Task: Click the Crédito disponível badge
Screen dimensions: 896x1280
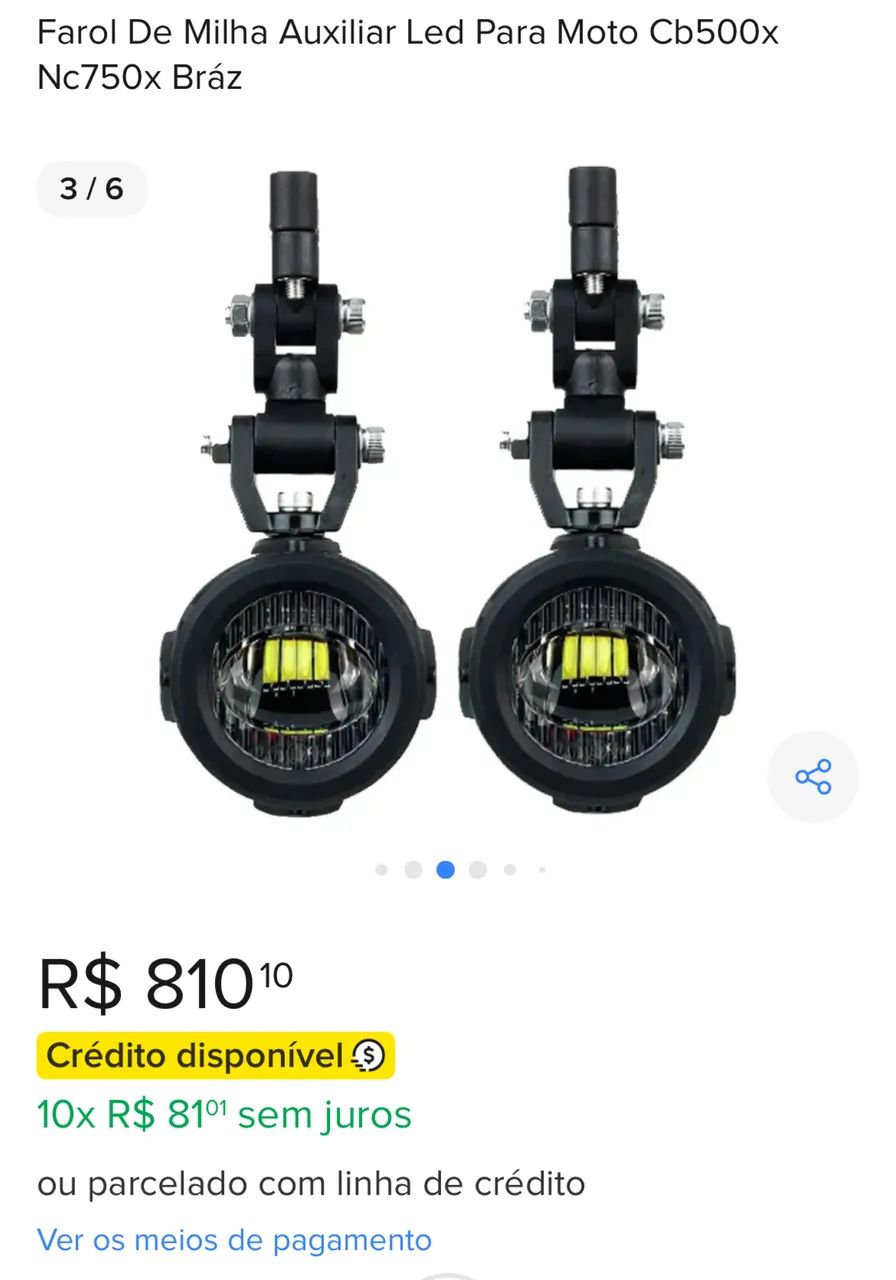Action: [x=216, y=1056]
